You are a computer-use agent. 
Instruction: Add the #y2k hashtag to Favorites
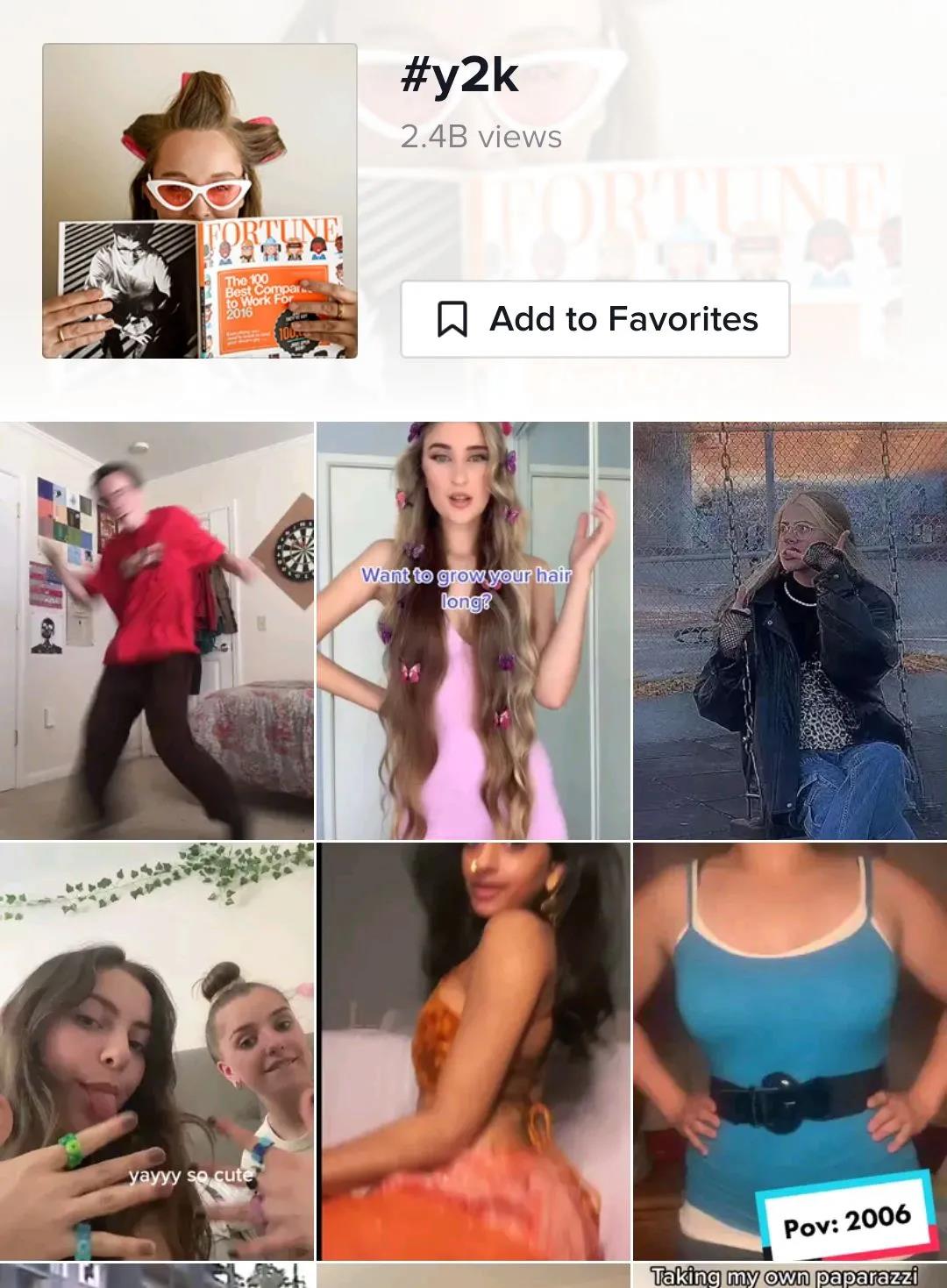(x=595, y=319)
